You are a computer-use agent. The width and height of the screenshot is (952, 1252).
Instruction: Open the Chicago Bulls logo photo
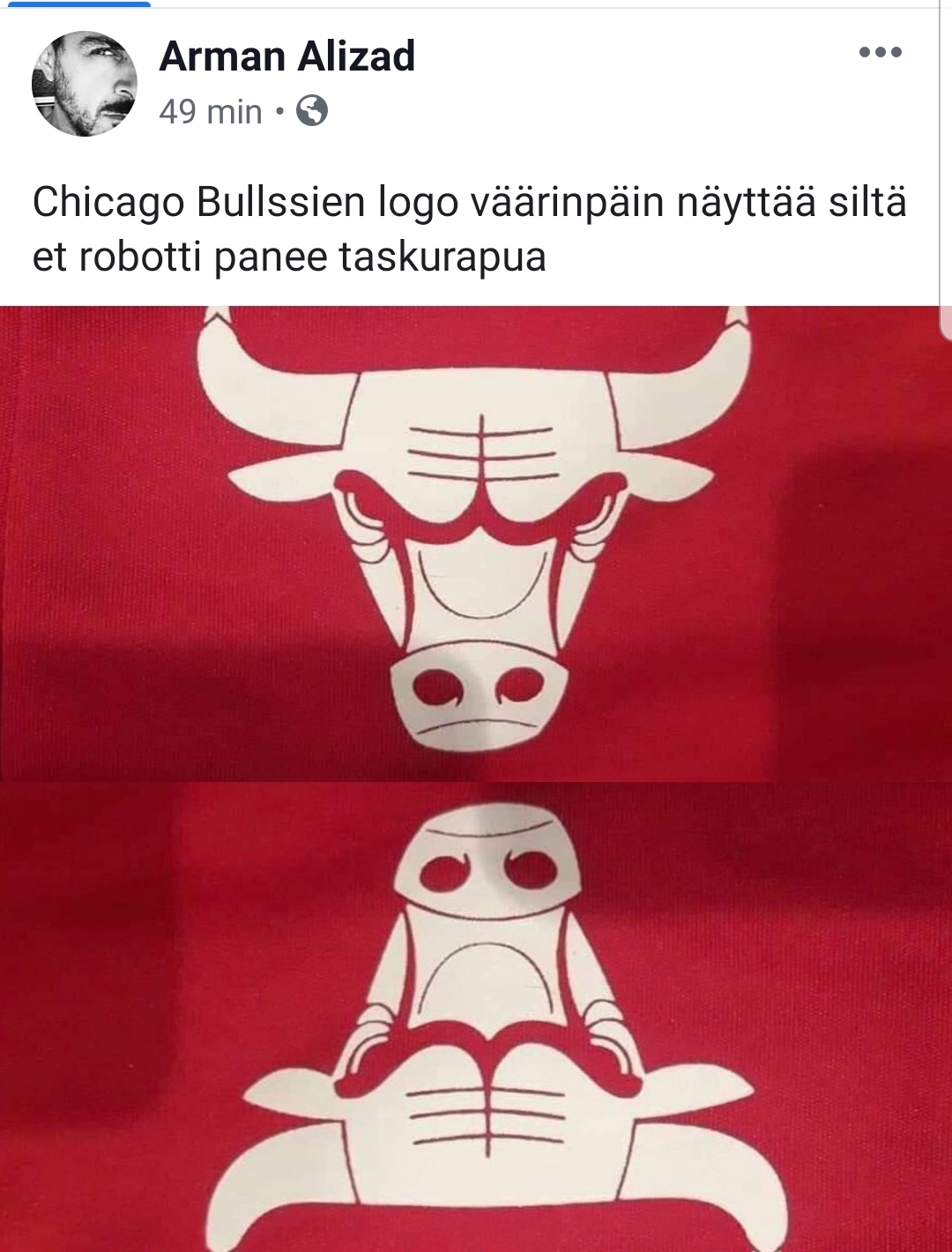point(476,542)
